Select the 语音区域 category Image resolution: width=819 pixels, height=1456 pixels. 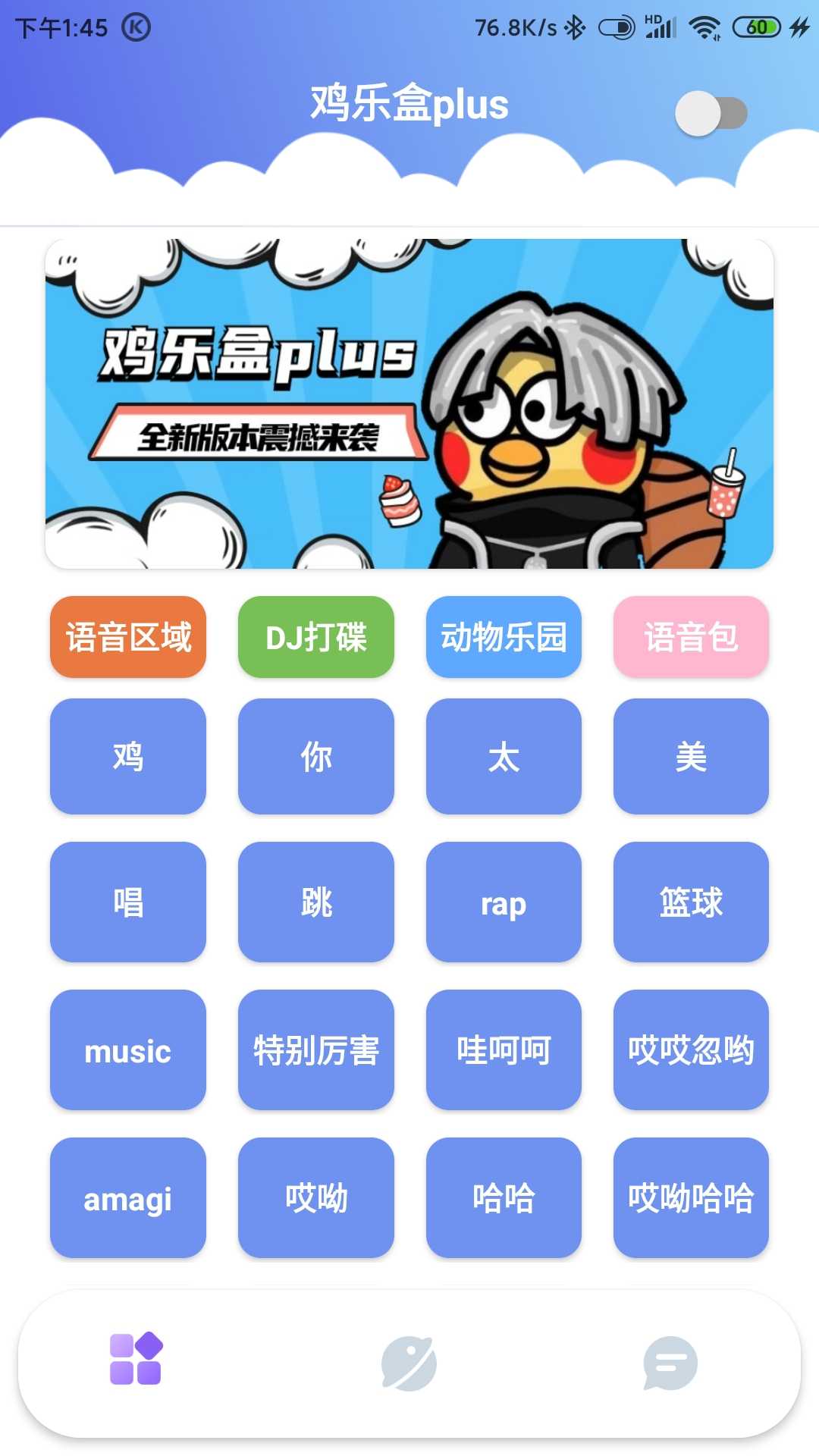(x=128, y=637)
